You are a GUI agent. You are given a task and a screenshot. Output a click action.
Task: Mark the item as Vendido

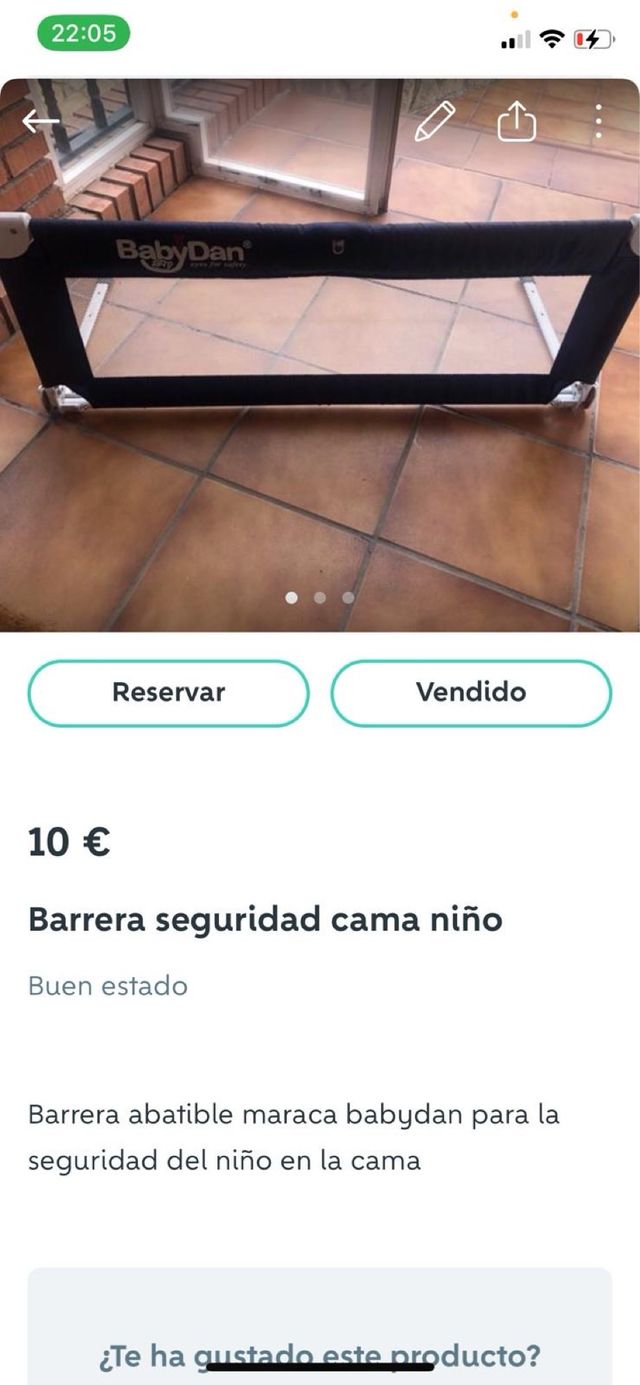471,692
